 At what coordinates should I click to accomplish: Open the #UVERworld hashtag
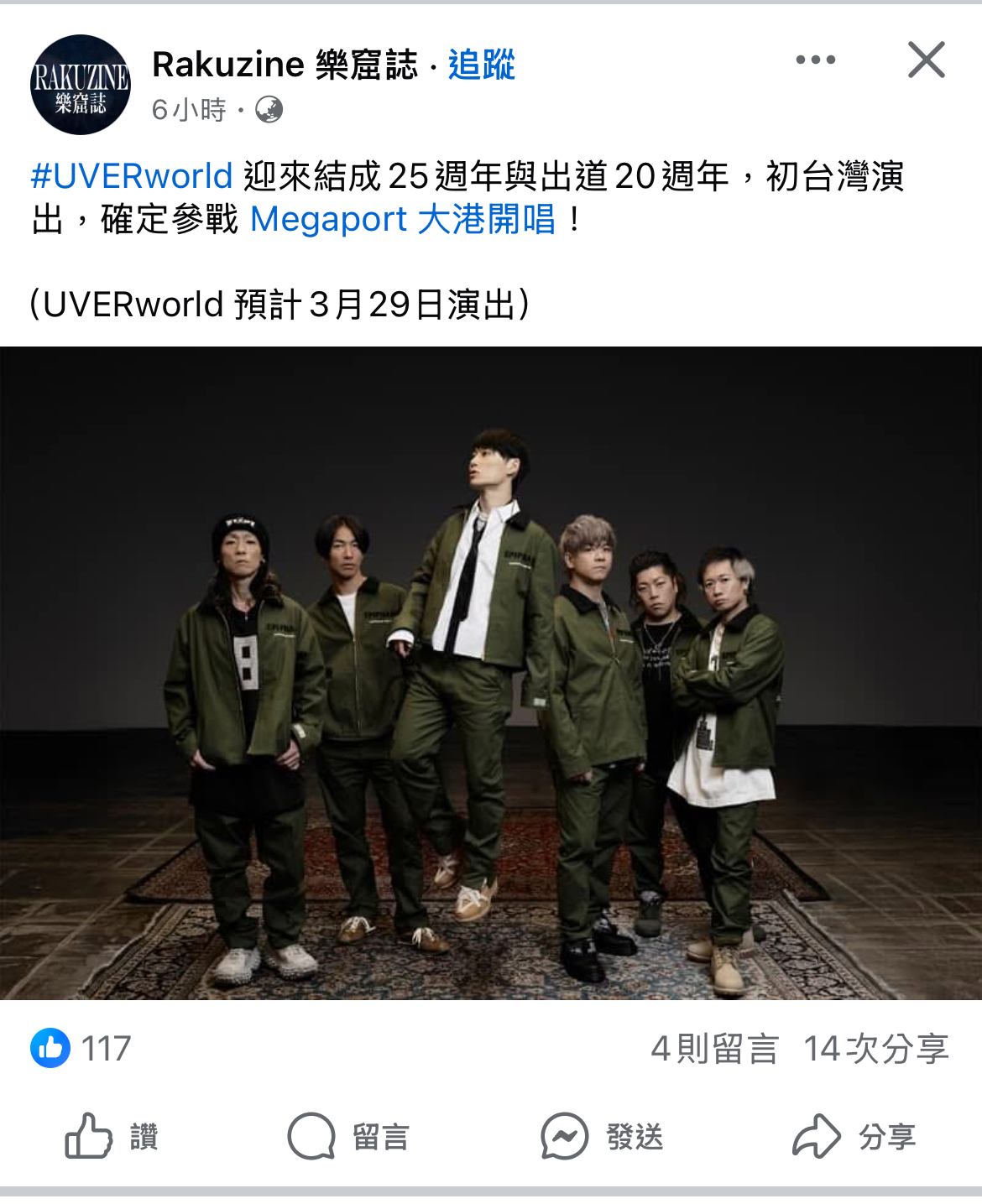tap(132, 176)
